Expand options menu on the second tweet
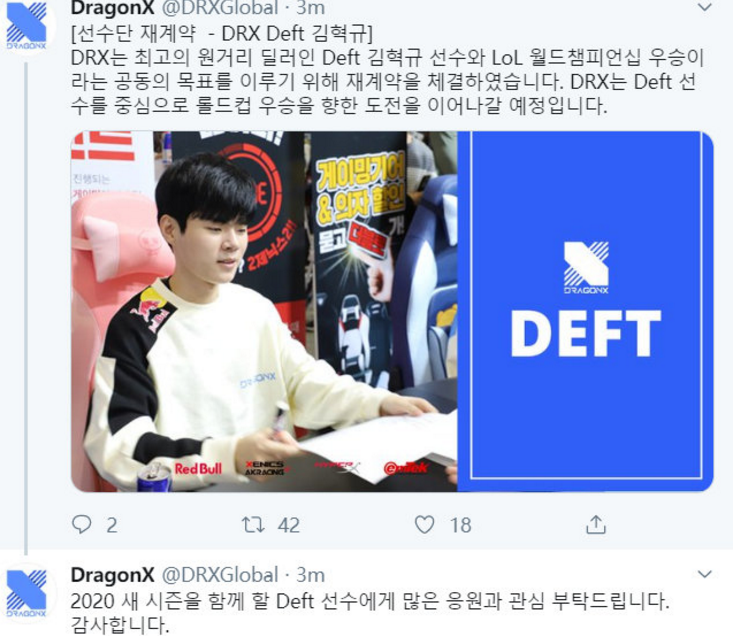 [705, 575]
